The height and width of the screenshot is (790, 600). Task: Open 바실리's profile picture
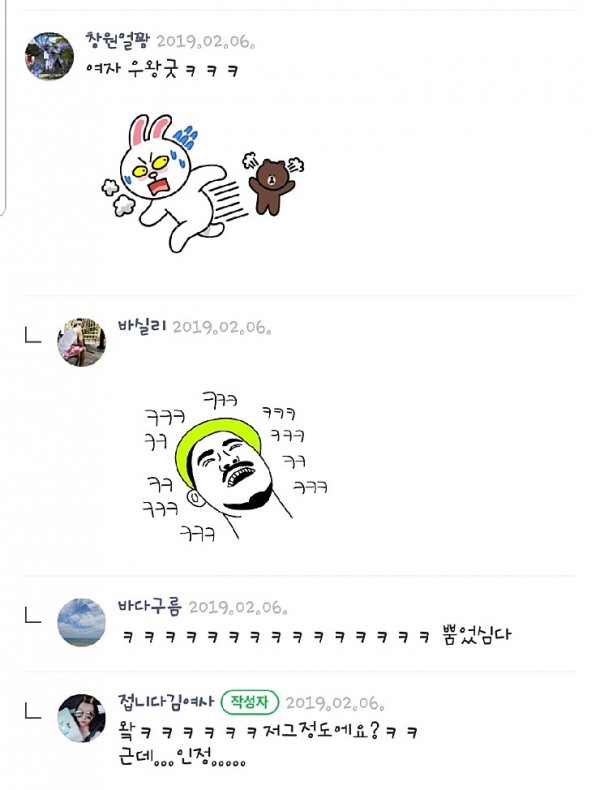81,342
